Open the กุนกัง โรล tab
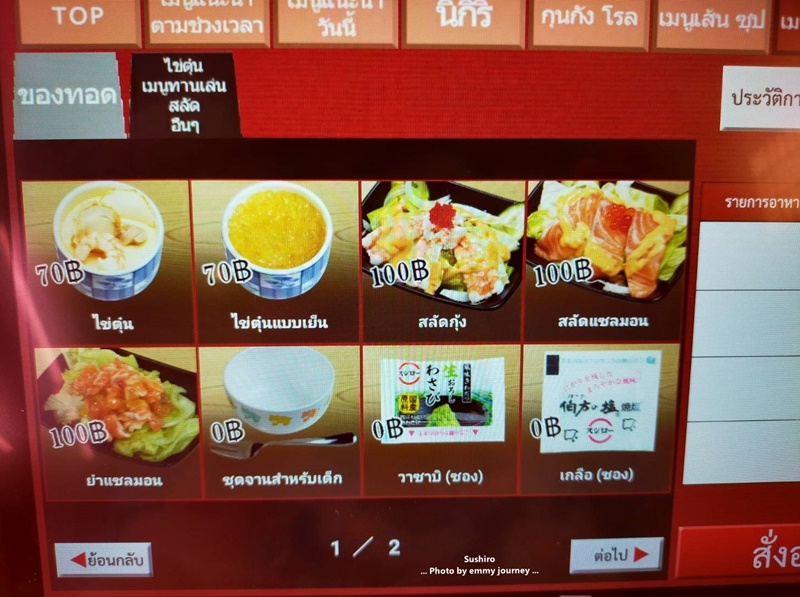Screen dimensions: 800x597 (588, 20)
